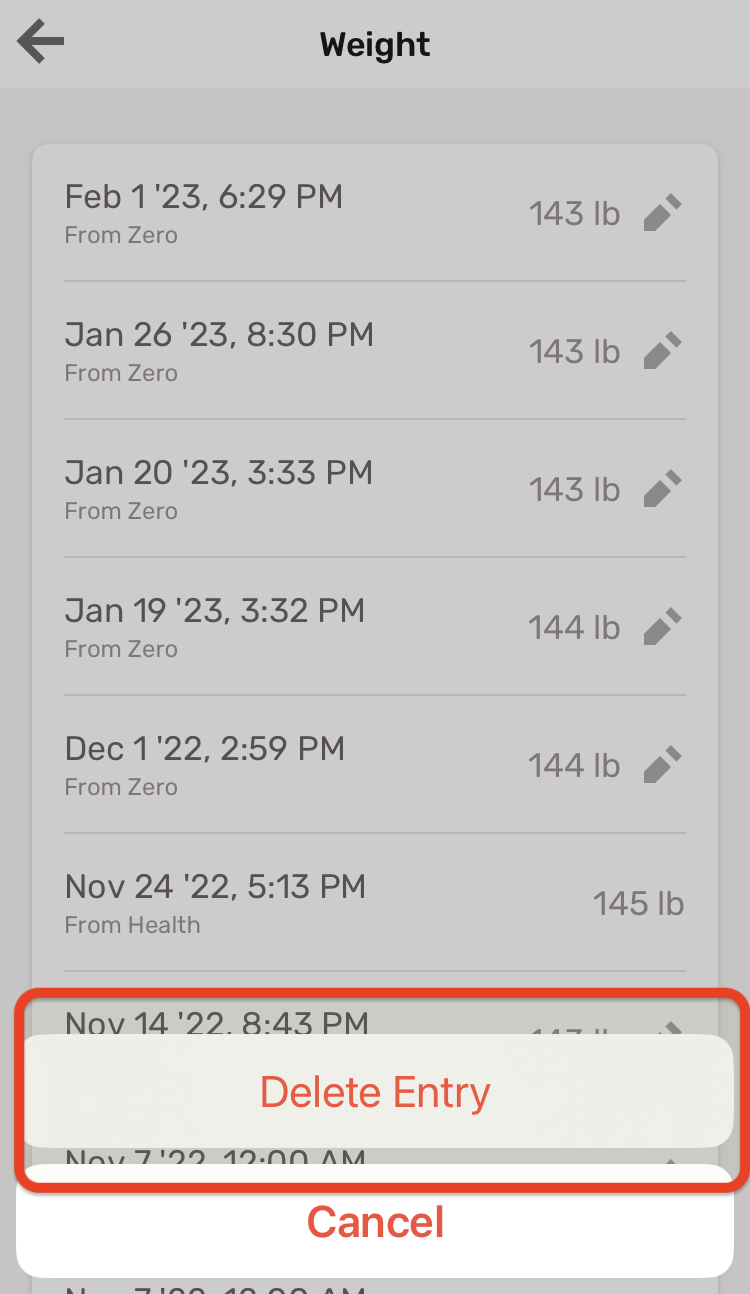Select the 145 lb reading from Nov 24

coord(638,903)
